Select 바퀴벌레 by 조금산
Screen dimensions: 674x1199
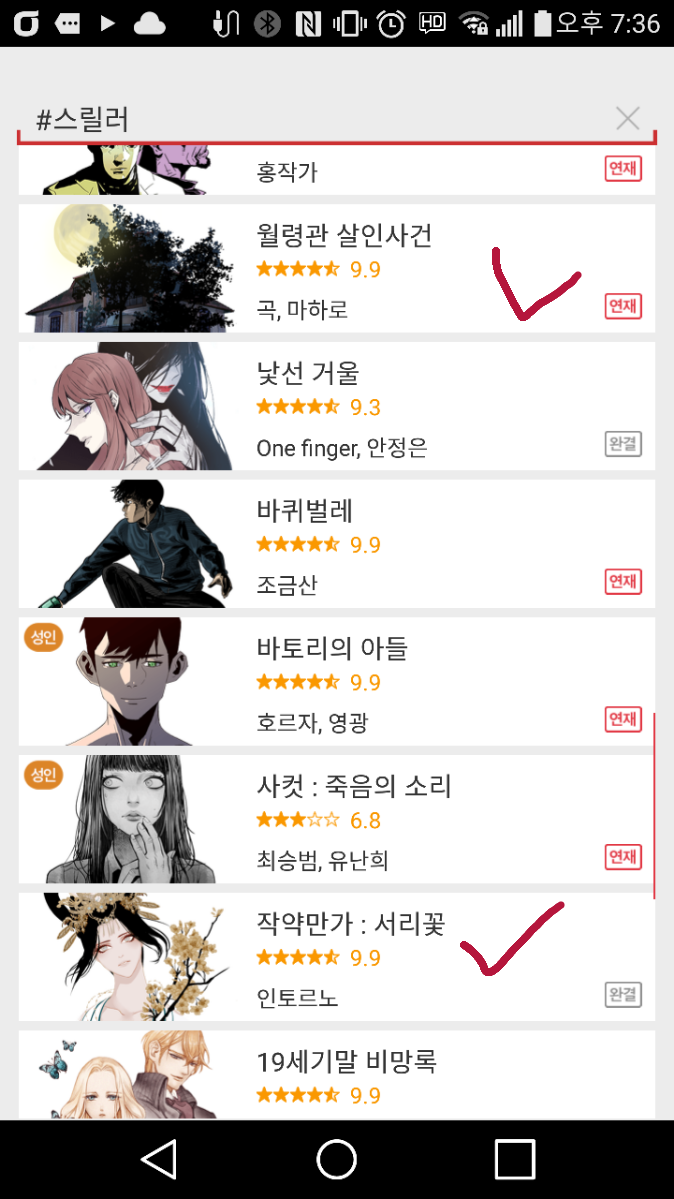coord(336,544)
